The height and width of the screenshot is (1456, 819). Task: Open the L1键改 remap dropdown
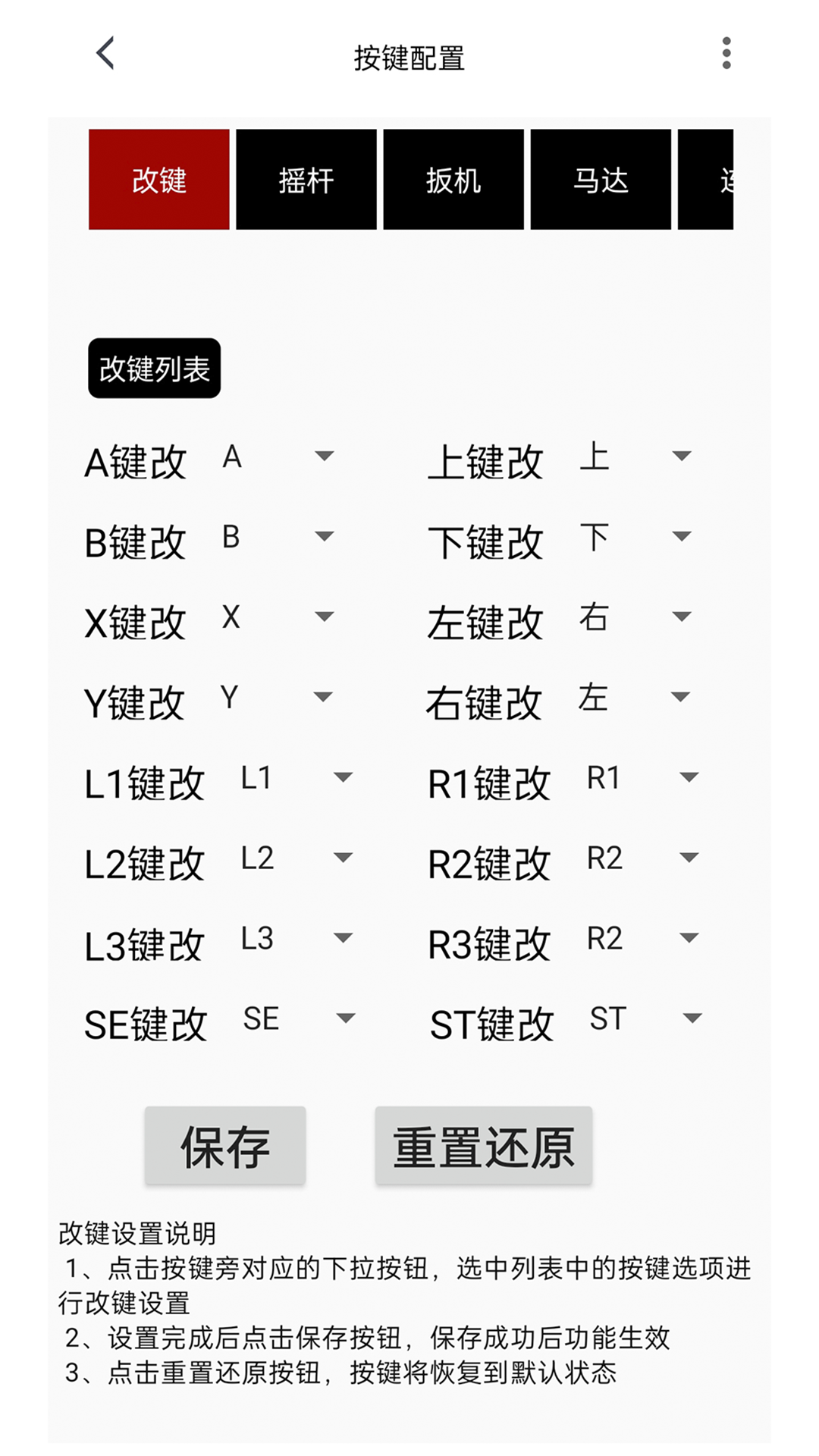344,778
